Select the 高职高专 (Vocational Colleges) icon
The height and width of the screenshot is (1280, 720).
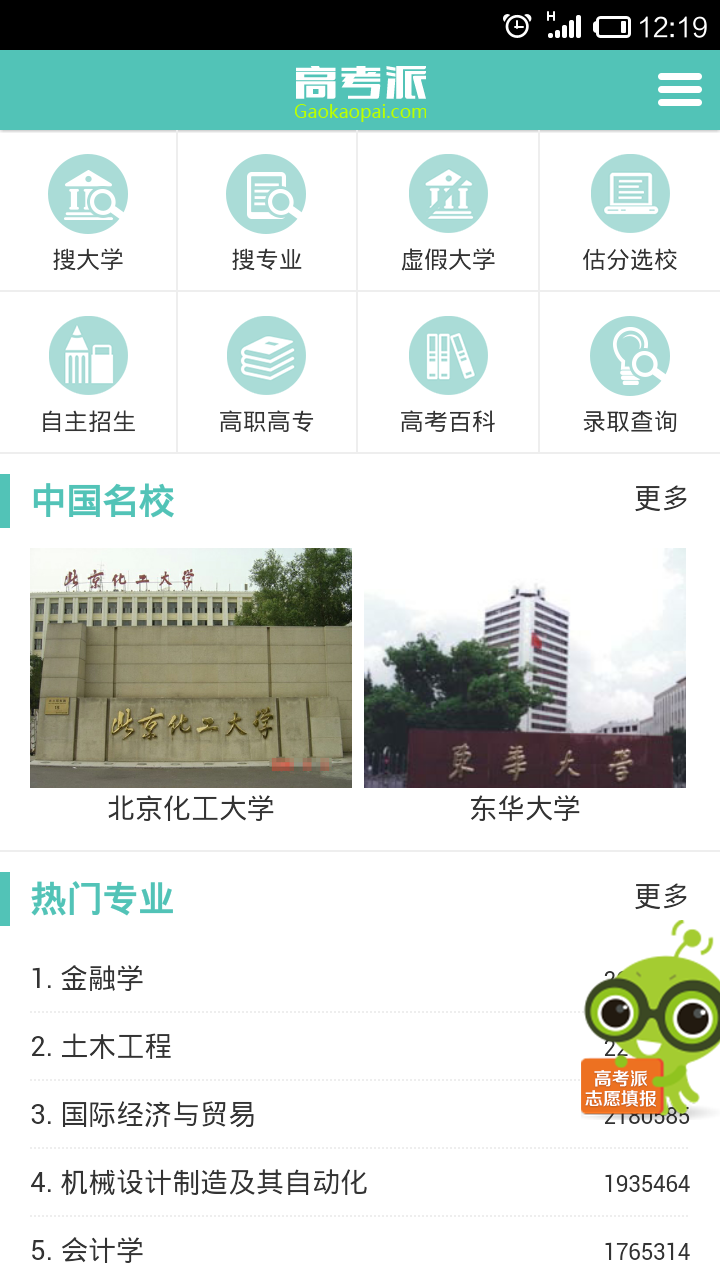[x=268, y=355]
